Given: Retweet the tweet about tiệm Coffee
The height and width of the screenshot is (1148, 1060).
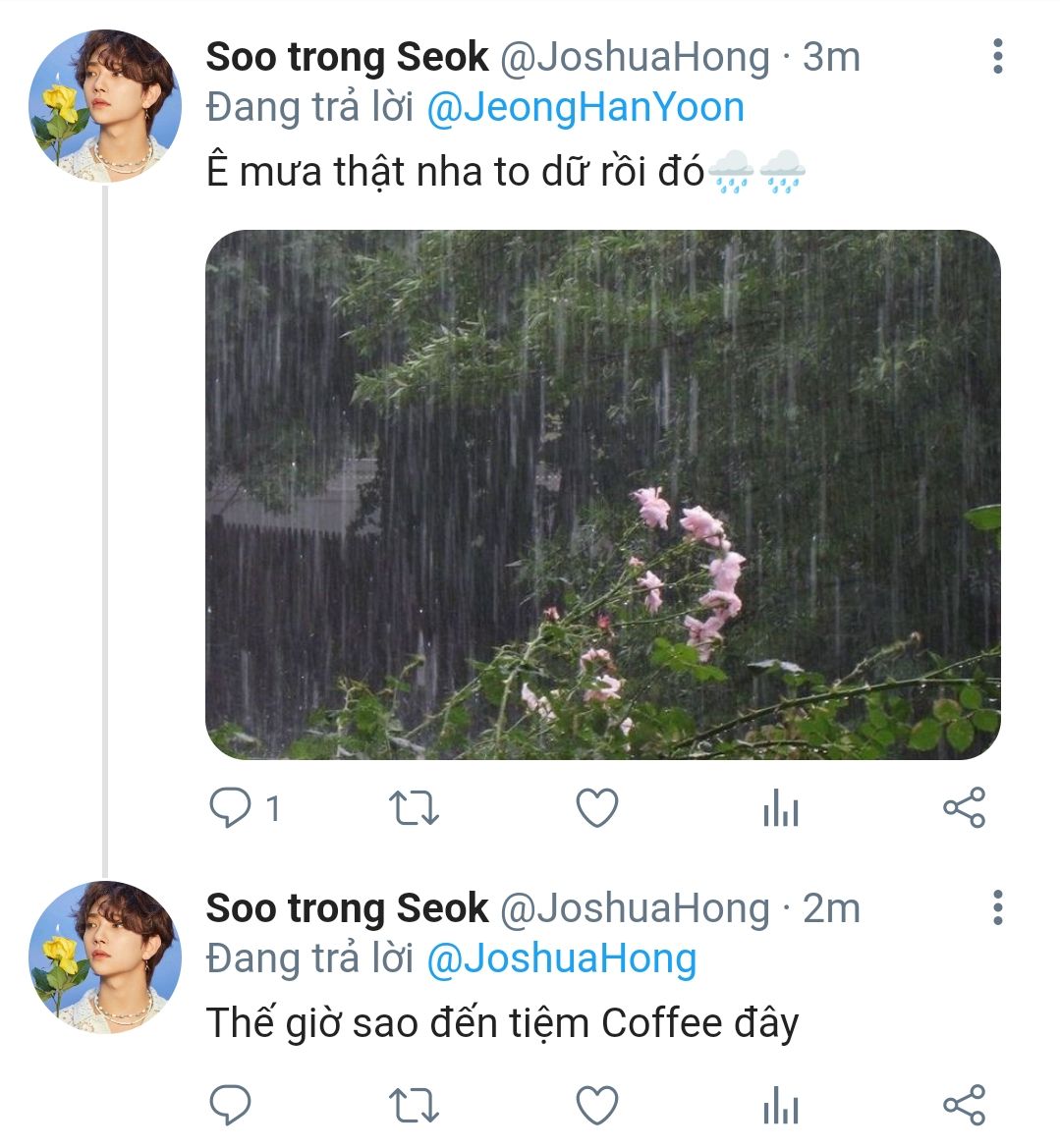Looking at the screenshot, I should (414, 1105).
